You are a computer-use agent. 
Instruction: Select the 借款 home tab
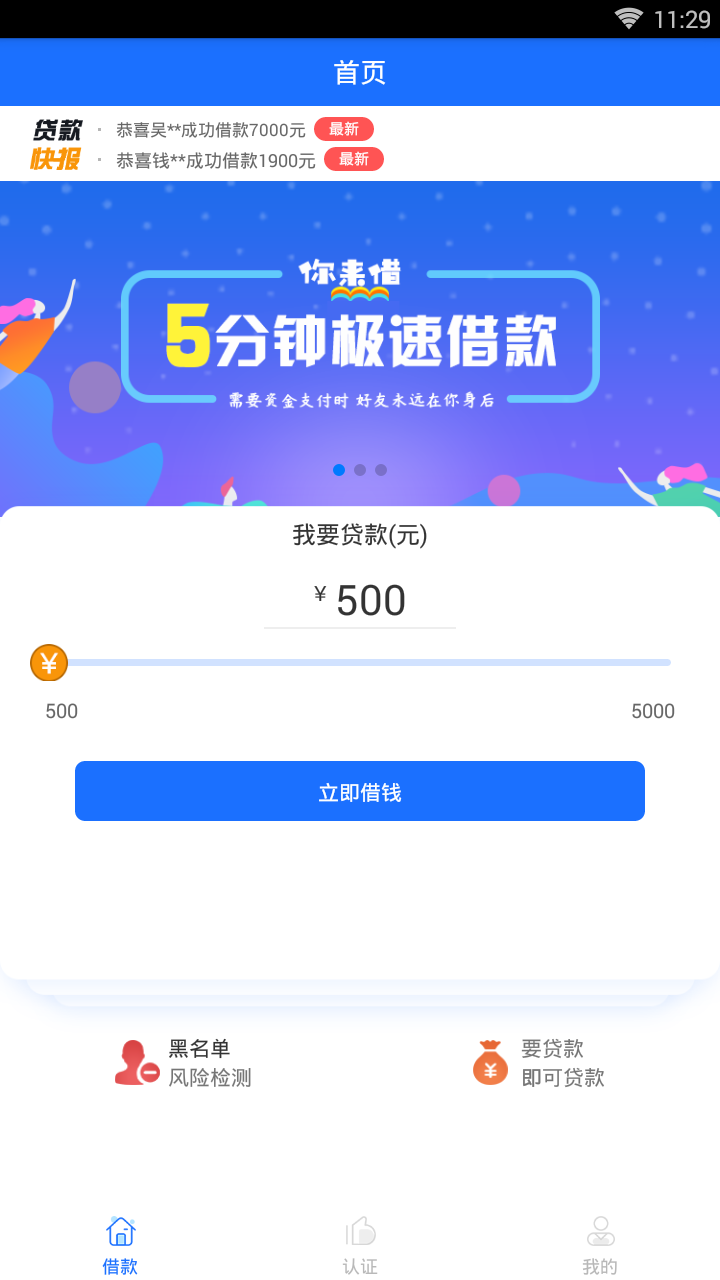tap(120, 1245)
